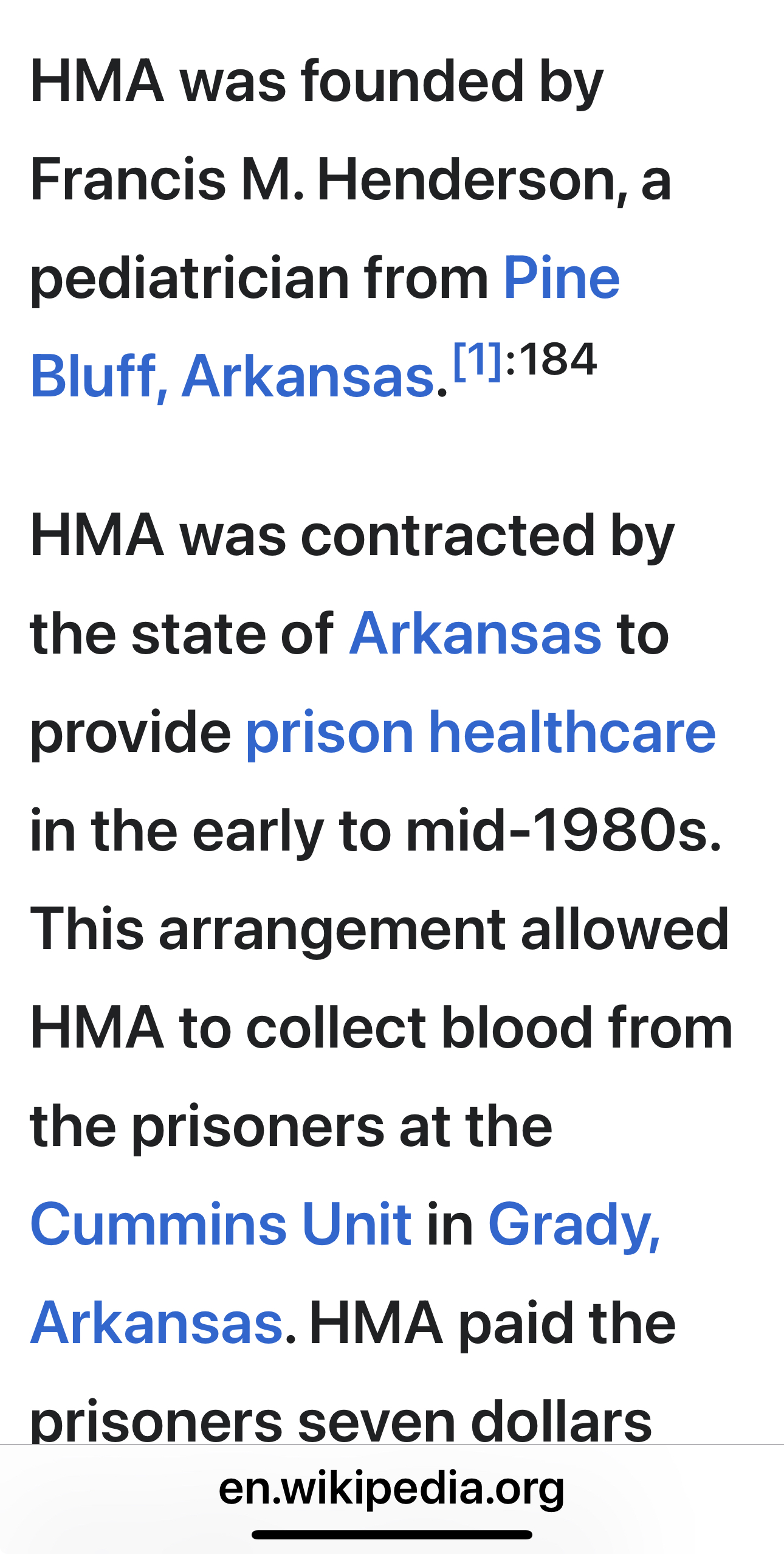Tap the citation [1] reference
The width and height of the screenshot is (784, 1554).
(x=478, y=361)
